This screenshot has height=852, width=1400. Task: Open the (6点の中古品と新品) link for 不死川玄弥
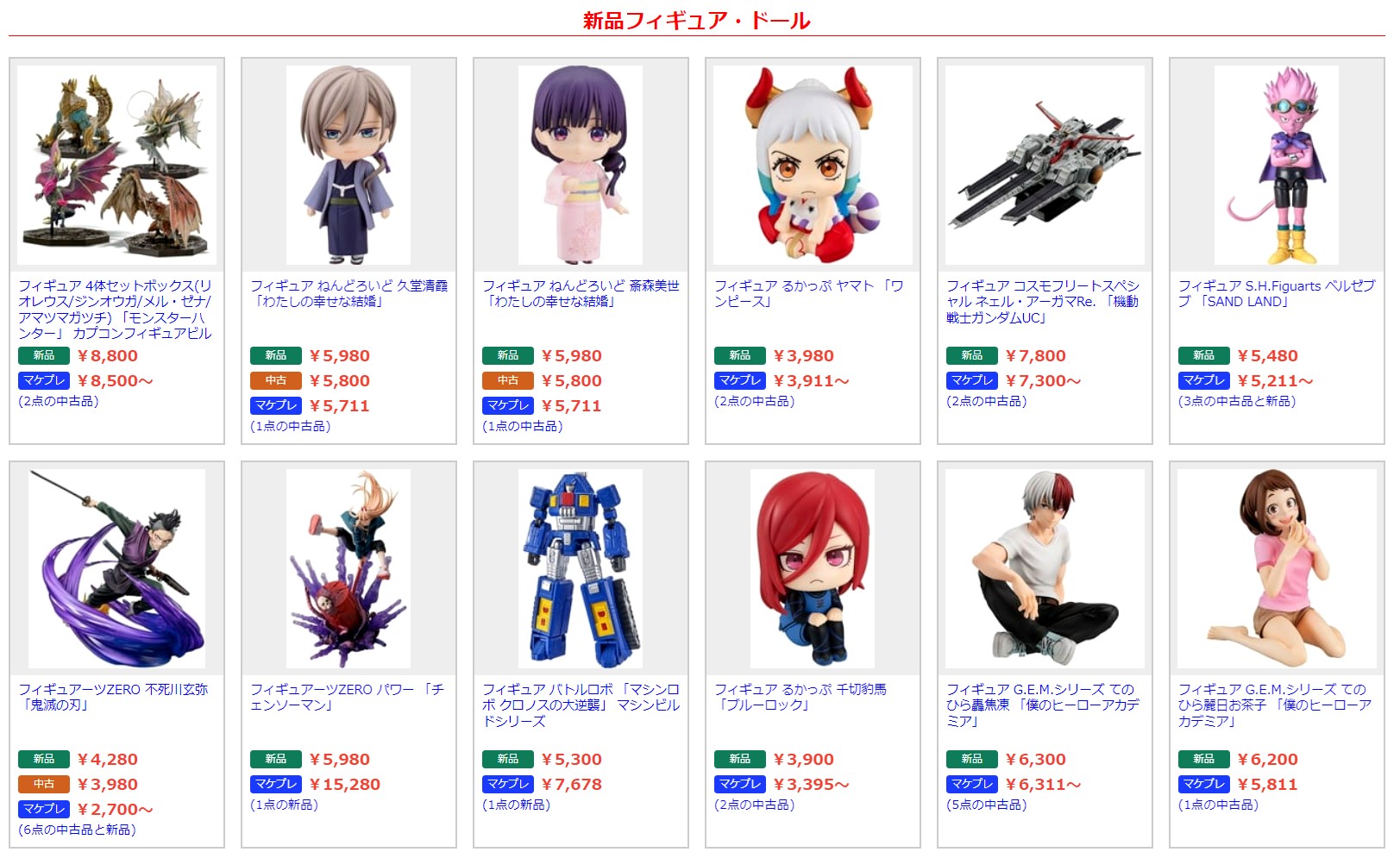coord(77,830)
